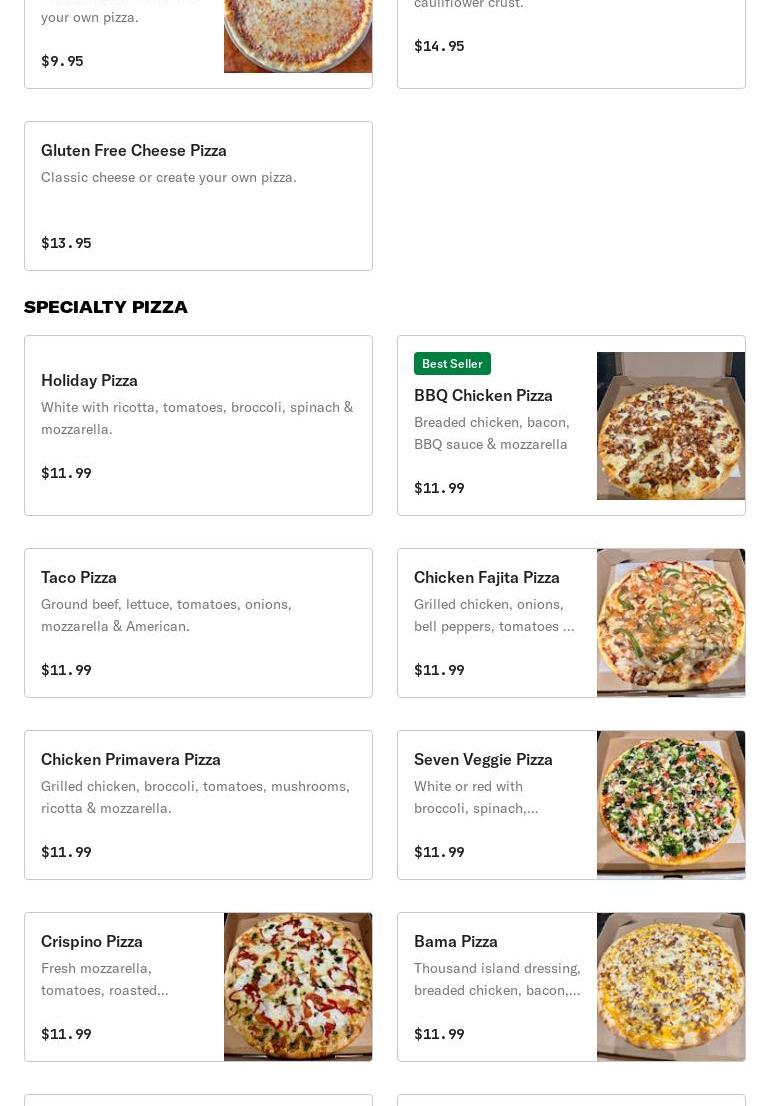Viewport: 770px width, 1106px height.
Task: Open Chicken Primavera Pizza details
Action: point(198,804)
